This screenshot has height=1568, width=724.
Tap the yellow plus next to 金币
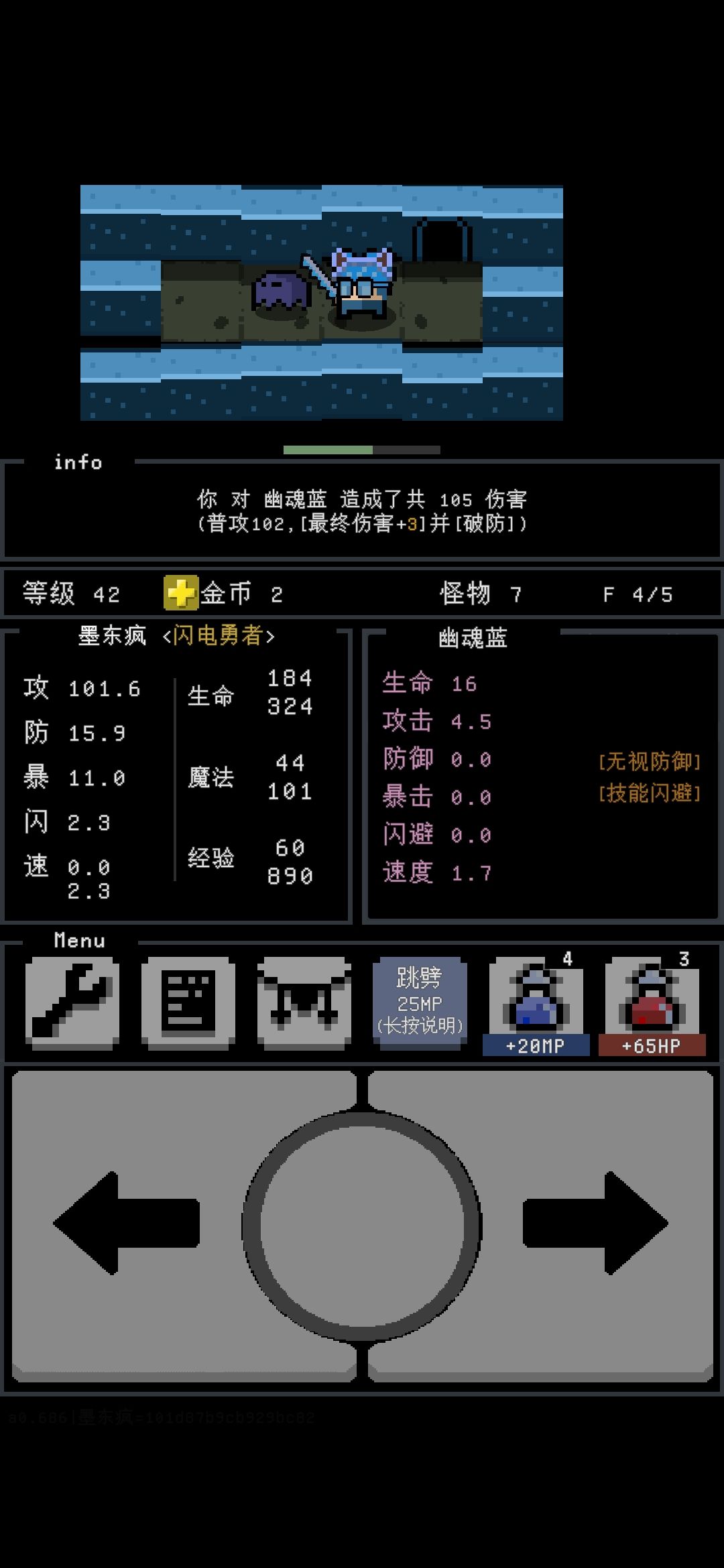coord(181,593)
